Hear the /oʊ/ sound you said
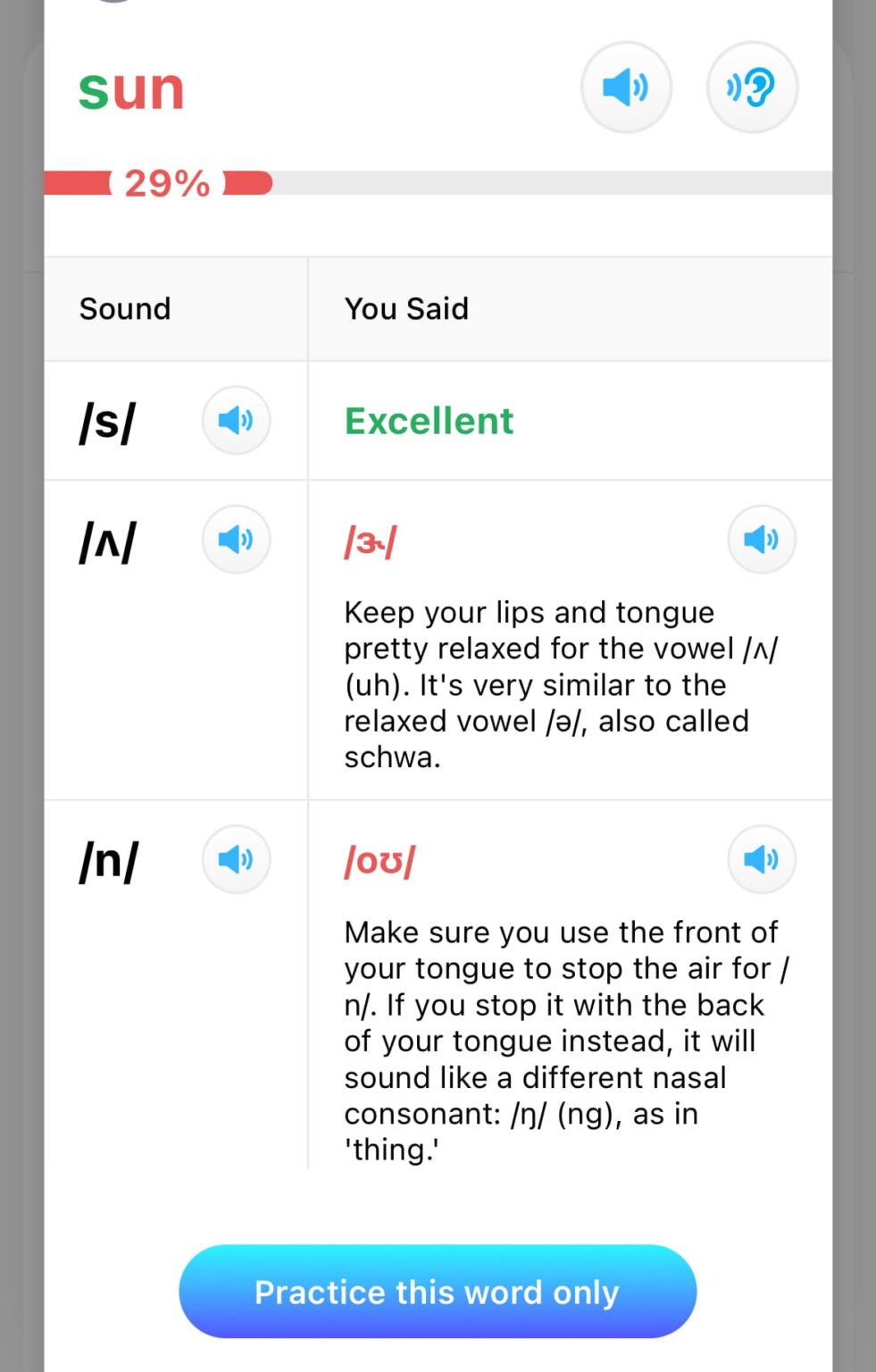Screen dimensions: 876x1372 coord(761,859)
